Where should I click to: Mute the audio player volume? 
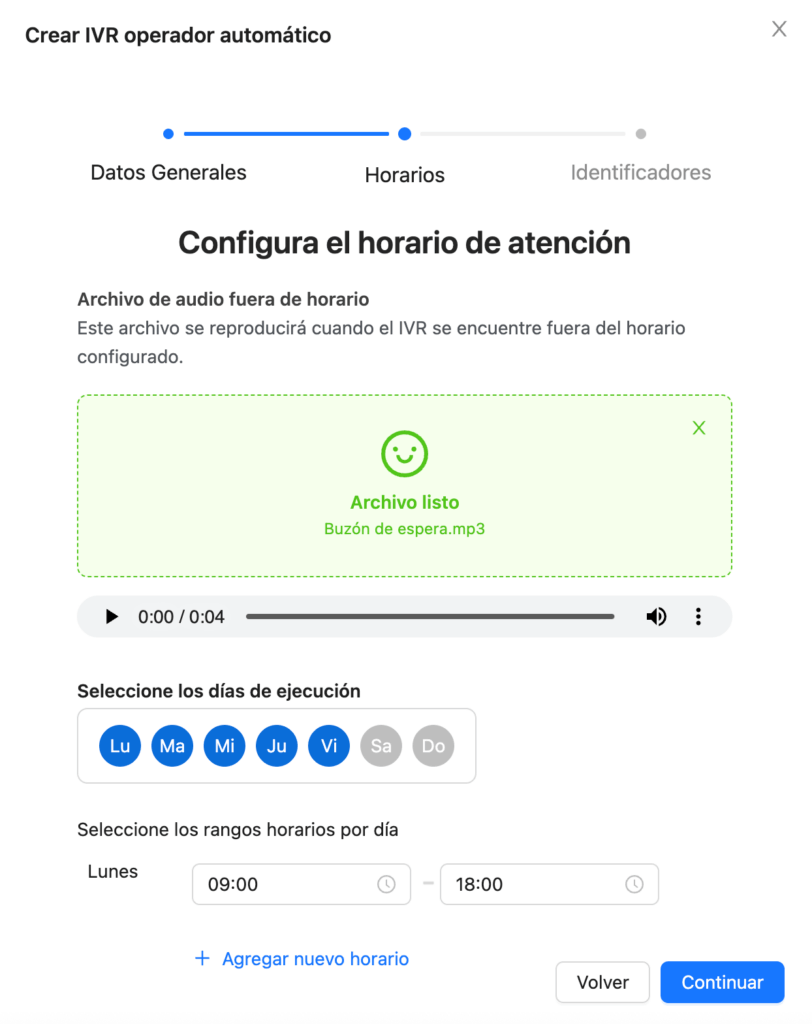click(x=656, y=617)
